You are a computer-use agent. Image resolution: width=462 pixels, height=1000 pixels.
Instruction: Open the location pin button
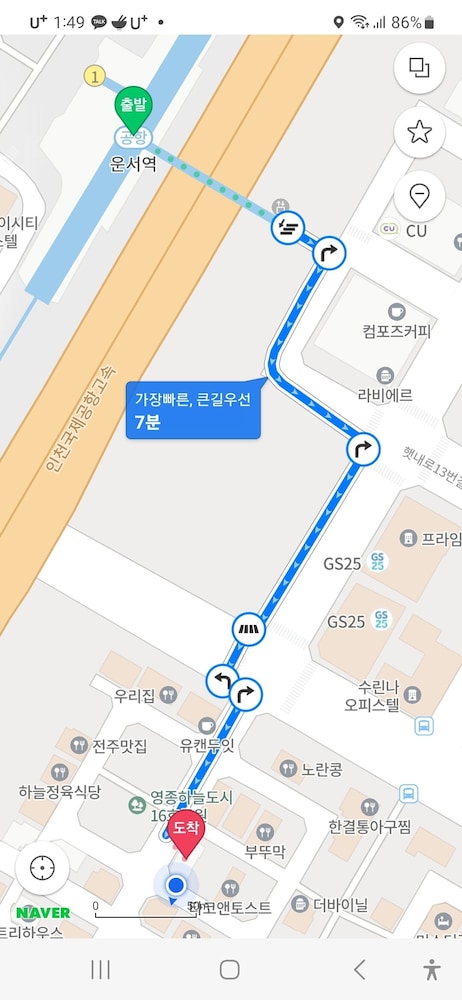point(419,196)
